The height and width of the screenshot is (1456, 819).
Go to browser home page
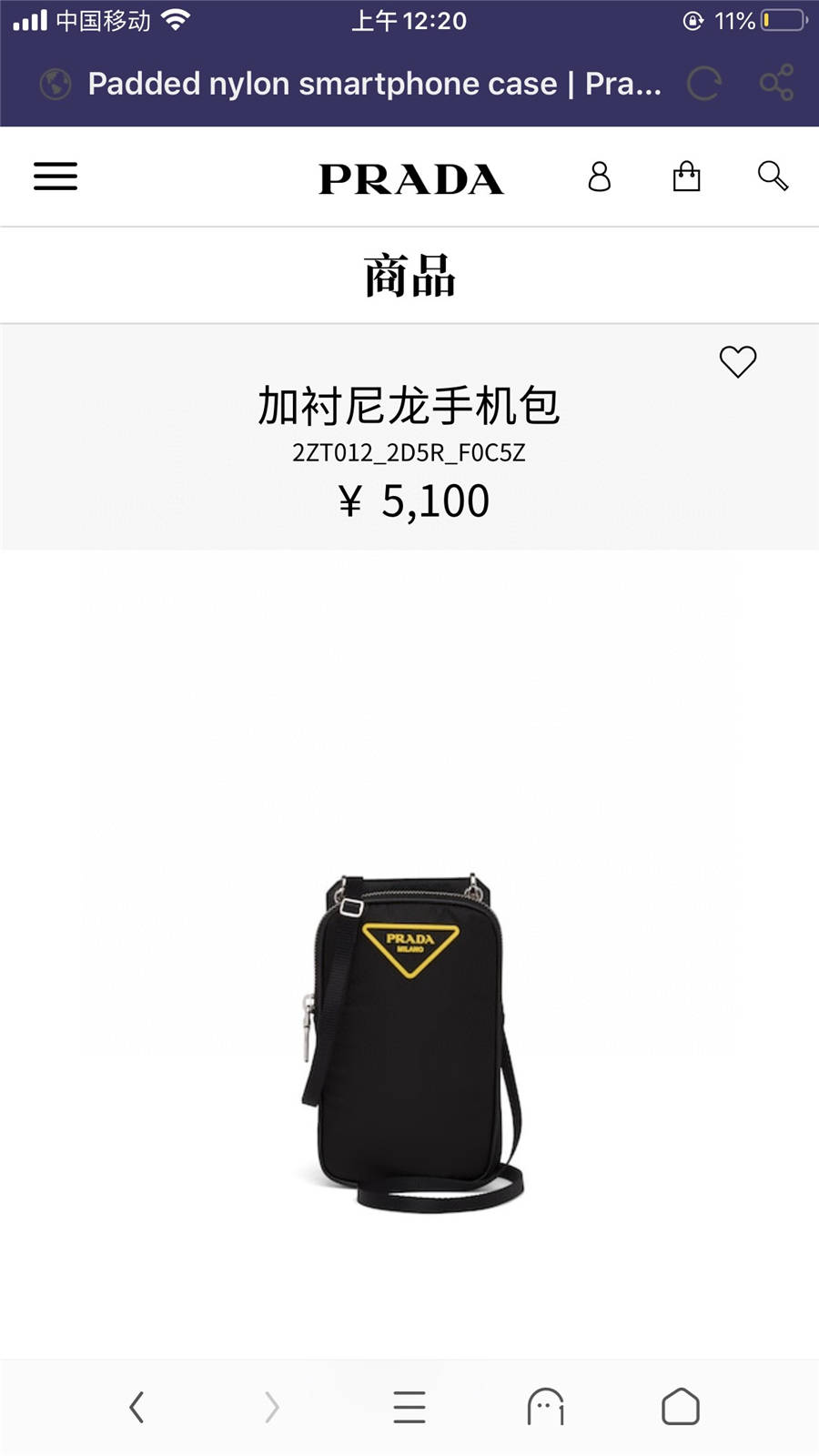click(x=680, y=1407)
